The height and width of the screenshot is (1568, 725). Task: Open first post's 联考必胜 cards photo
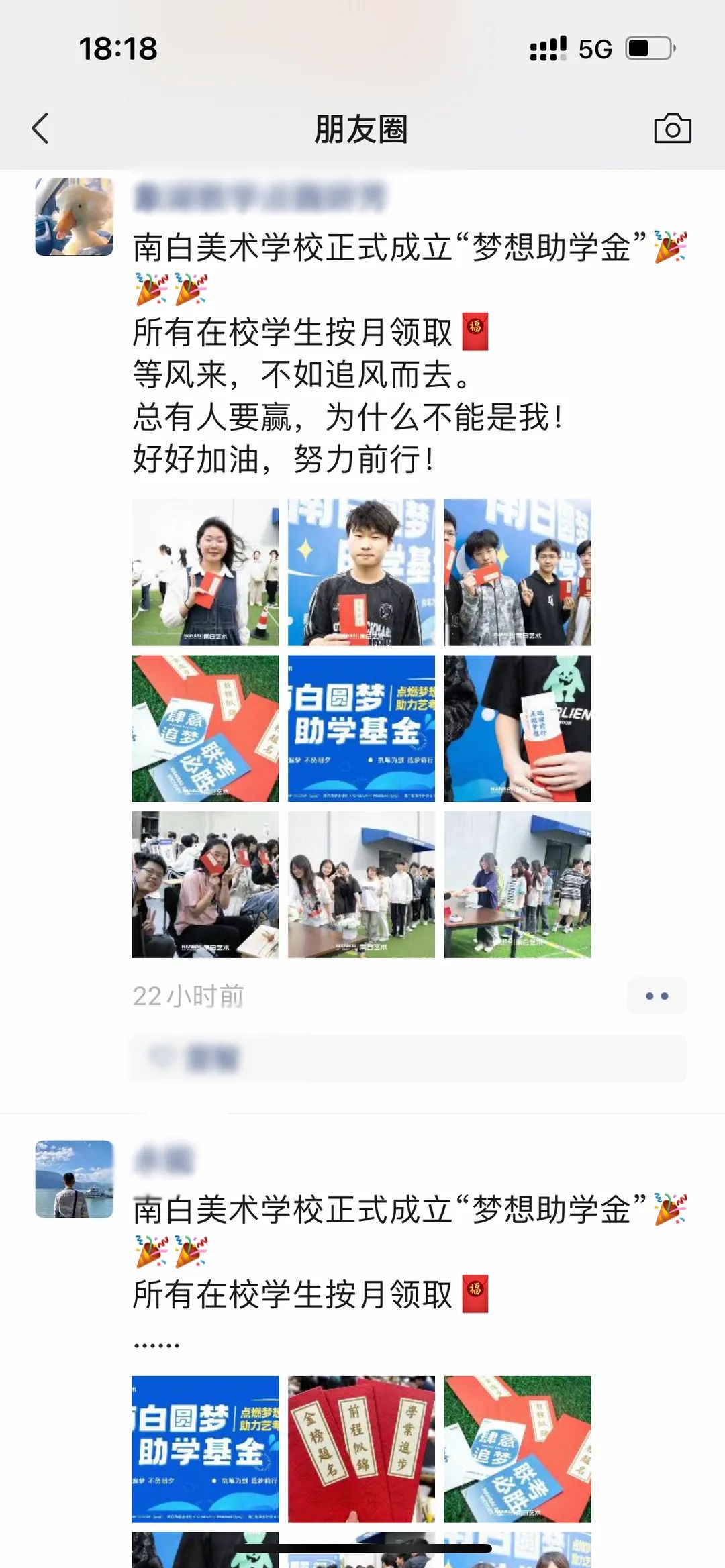[x=205, y=729]
